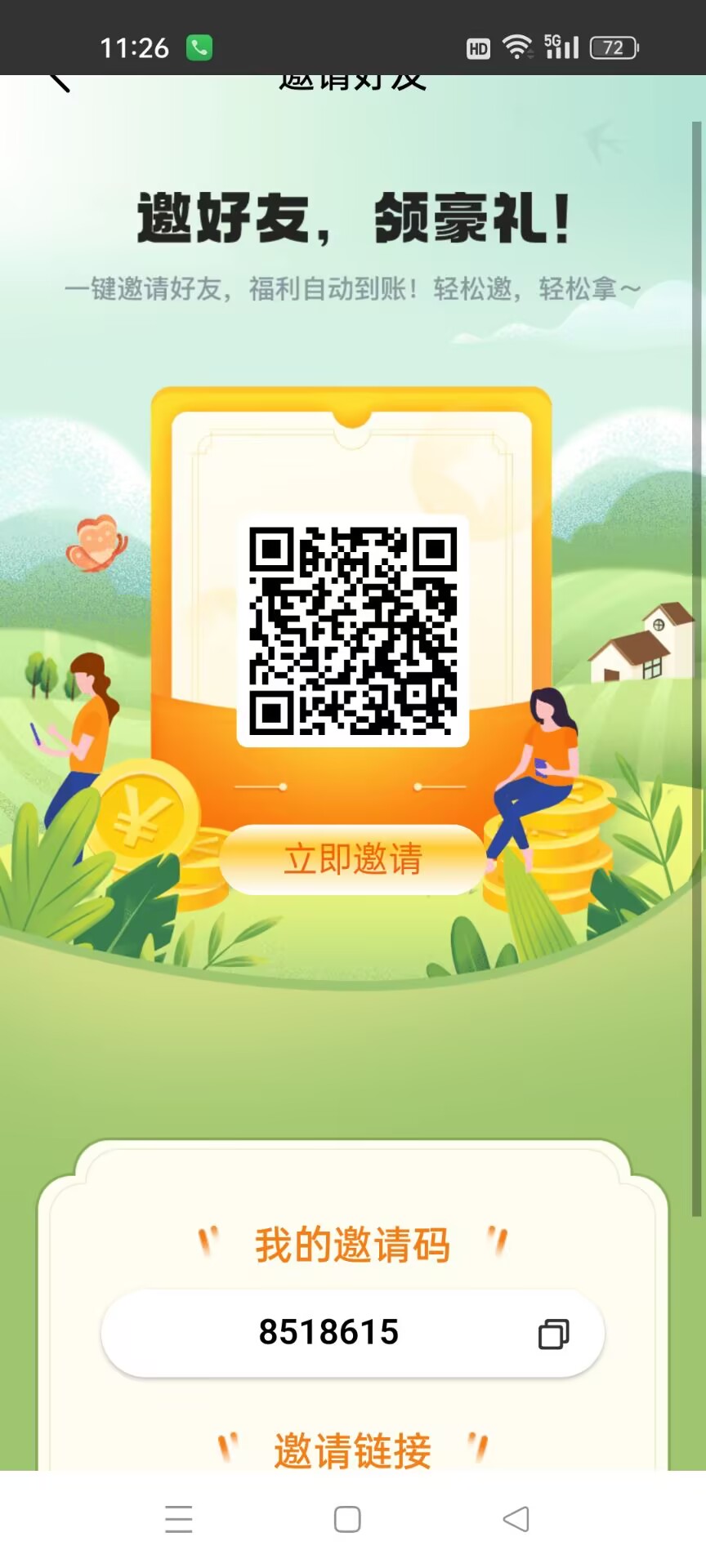Go back using the top-left arrow
706x1568 pixels.
tap(60, 82)
